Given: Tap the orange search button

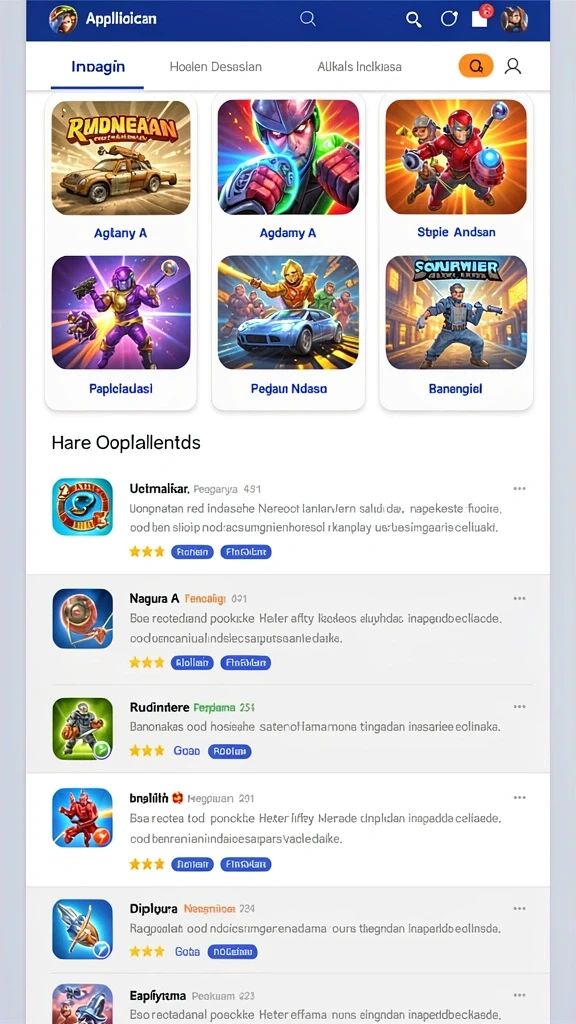Looking at the screenshot, I should click(476, 65).
